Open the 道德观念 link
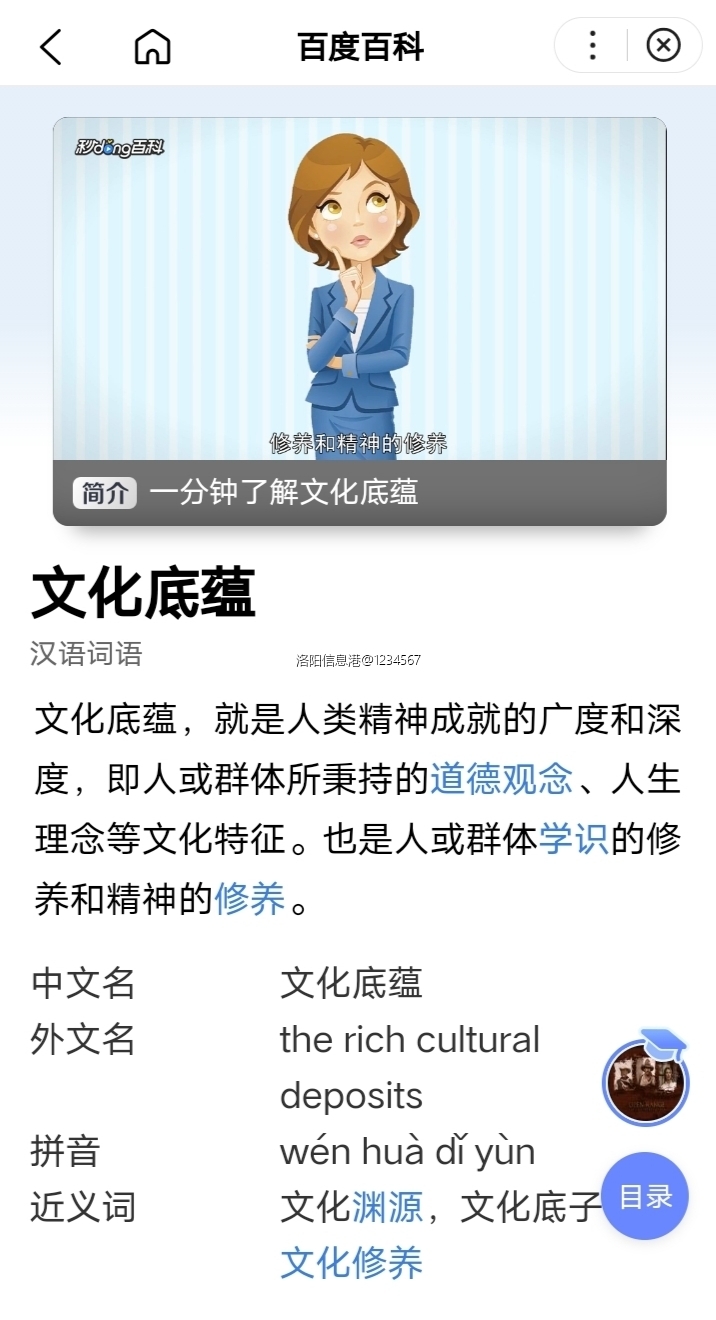 pyautogui.click(x=501, y=779)
